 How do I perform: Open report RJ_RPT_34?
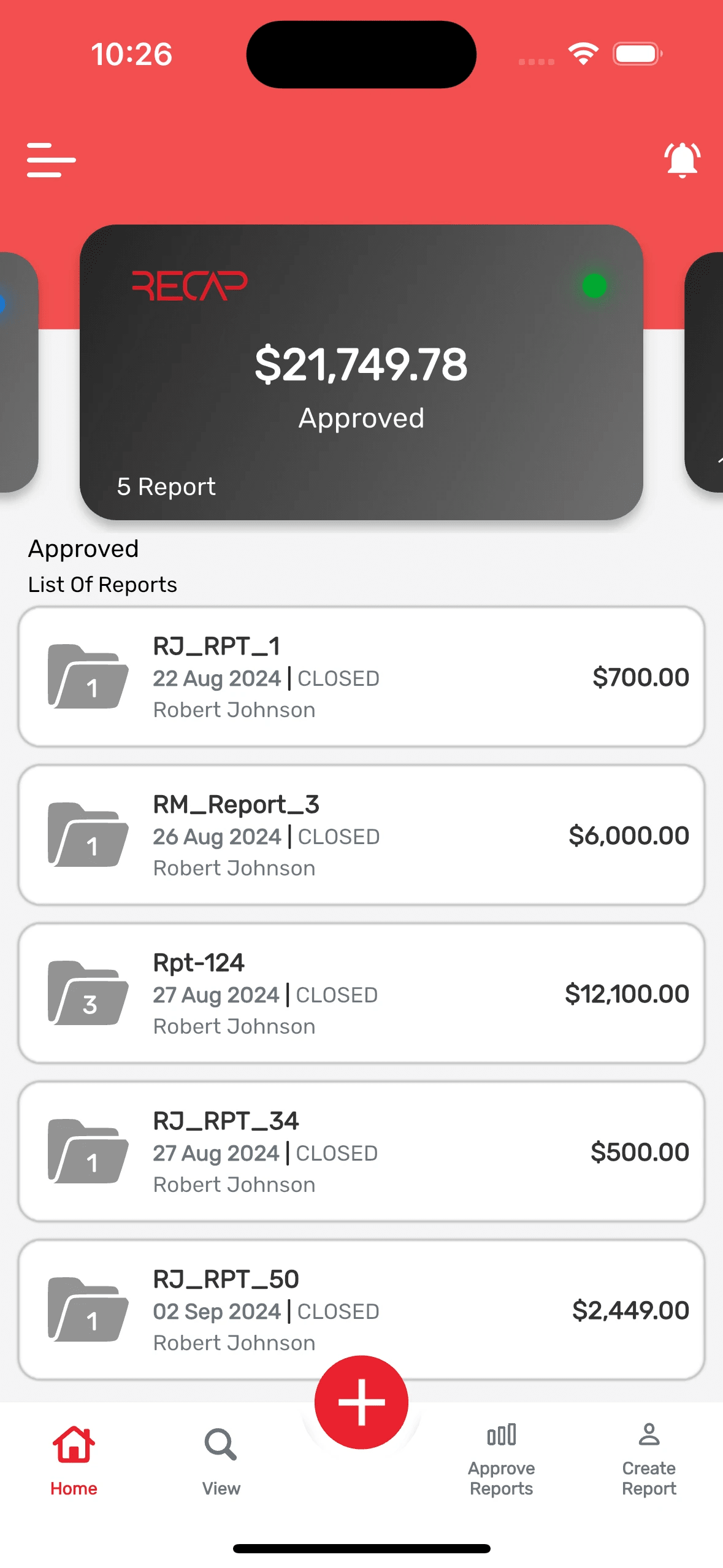[x=361, y=1151]
